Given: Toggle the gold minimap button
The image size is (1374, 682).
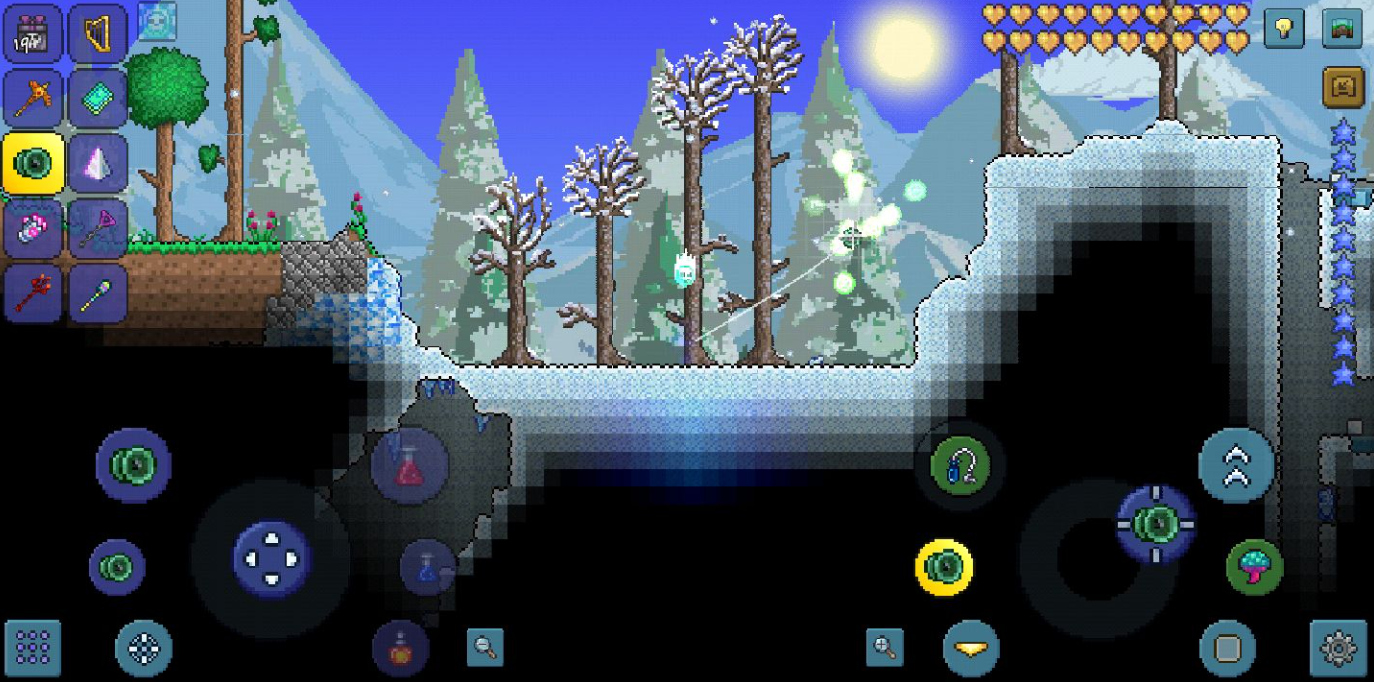Looking at the screenshot, I should tap(1342, 88).
